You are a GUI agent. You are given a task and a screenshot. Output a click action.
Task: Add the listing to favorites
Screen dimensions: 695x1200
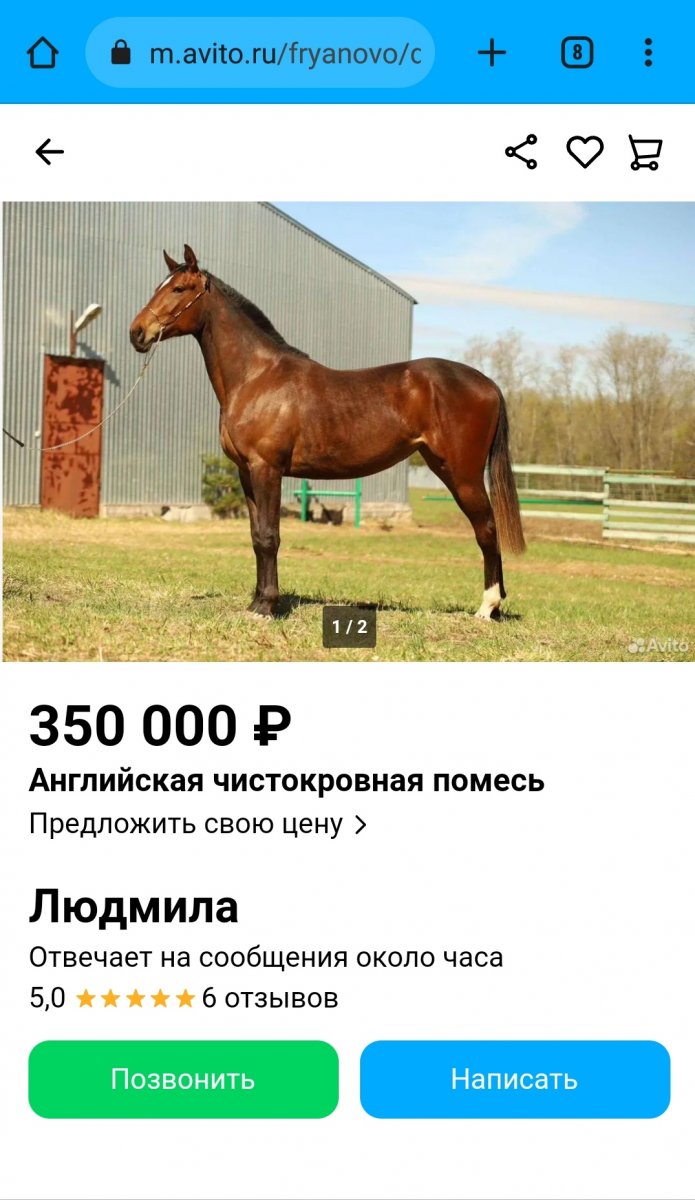(x=585, y=152)
